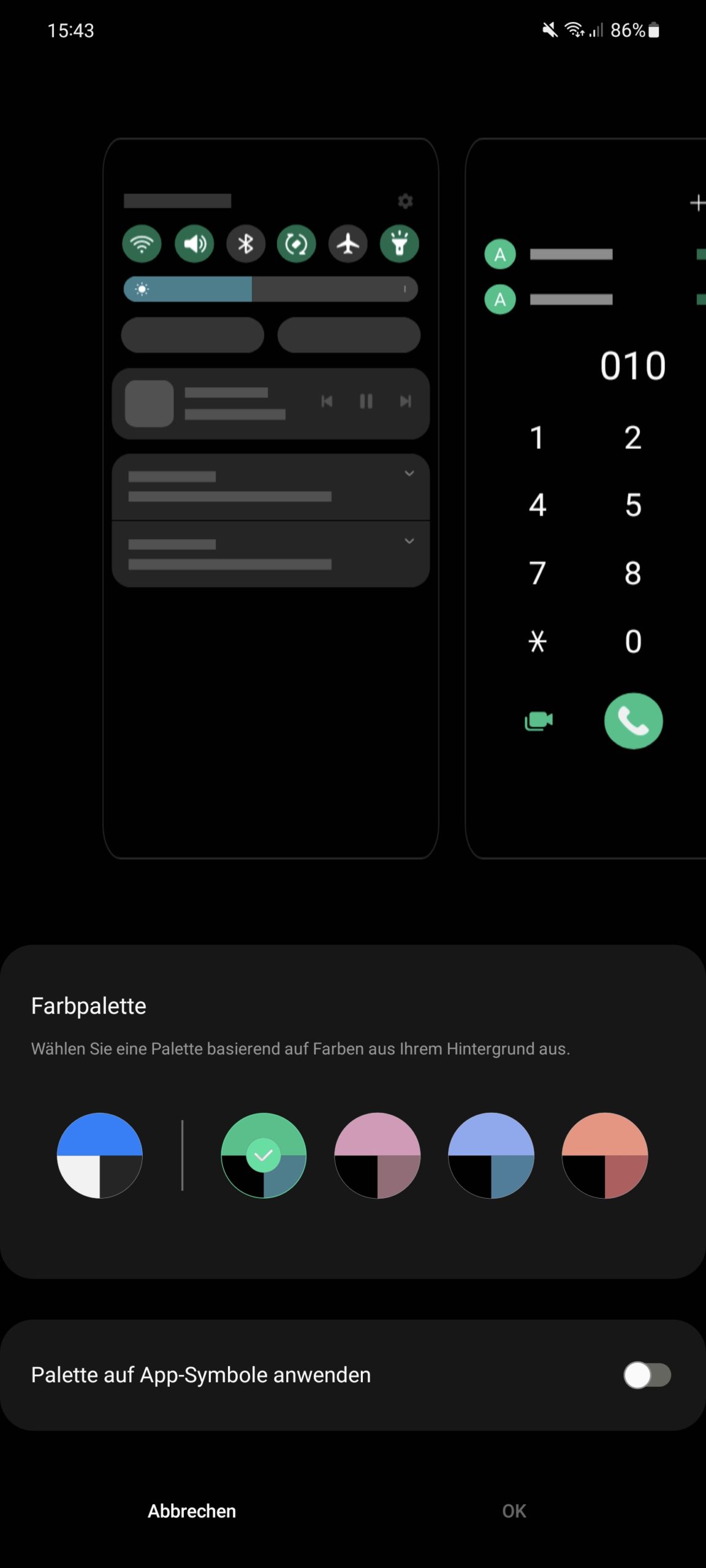Select the default blue and white palette
This screenshot has height=1568, width=706.
99,1155
